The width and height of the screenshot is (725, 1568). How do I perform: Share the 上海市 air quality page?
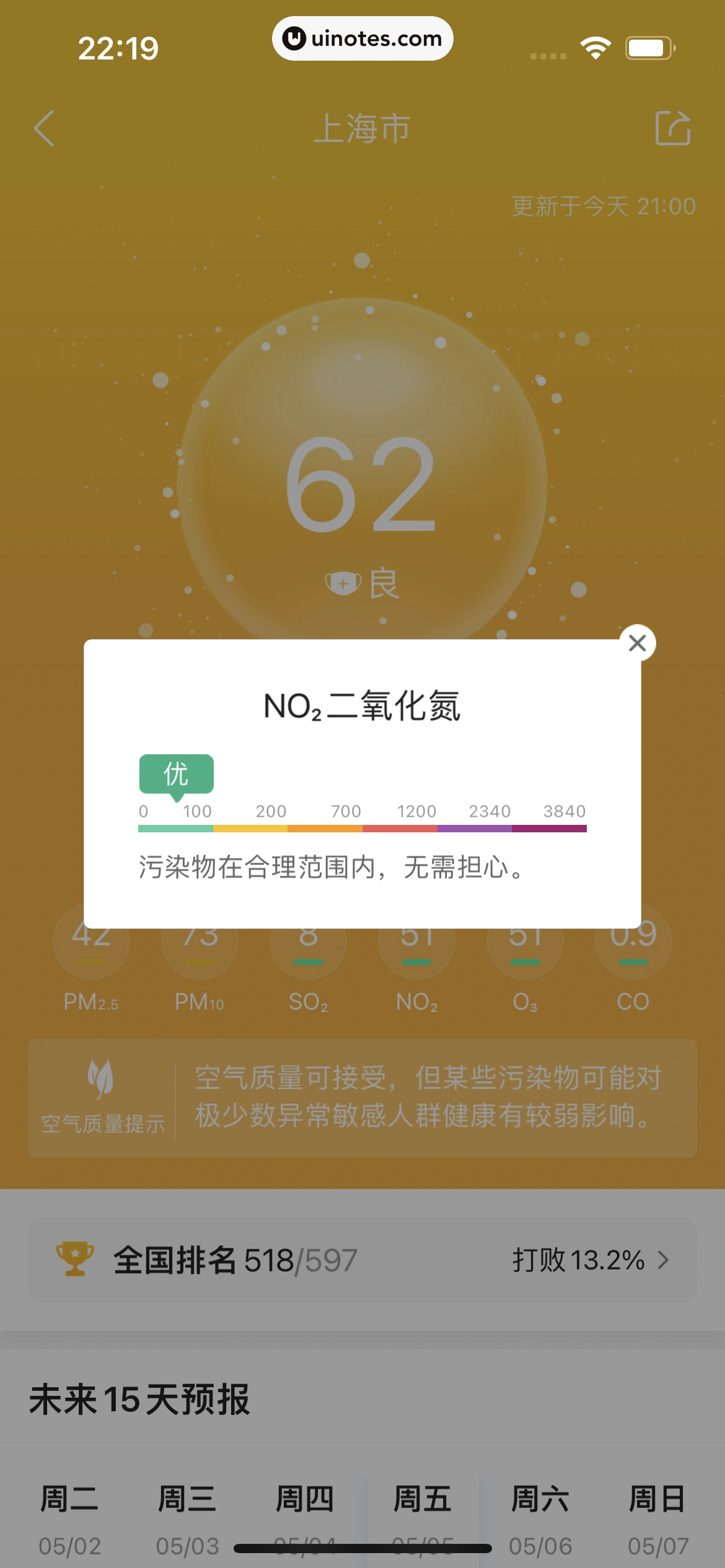pyautogui.click(x=672, y=128)
